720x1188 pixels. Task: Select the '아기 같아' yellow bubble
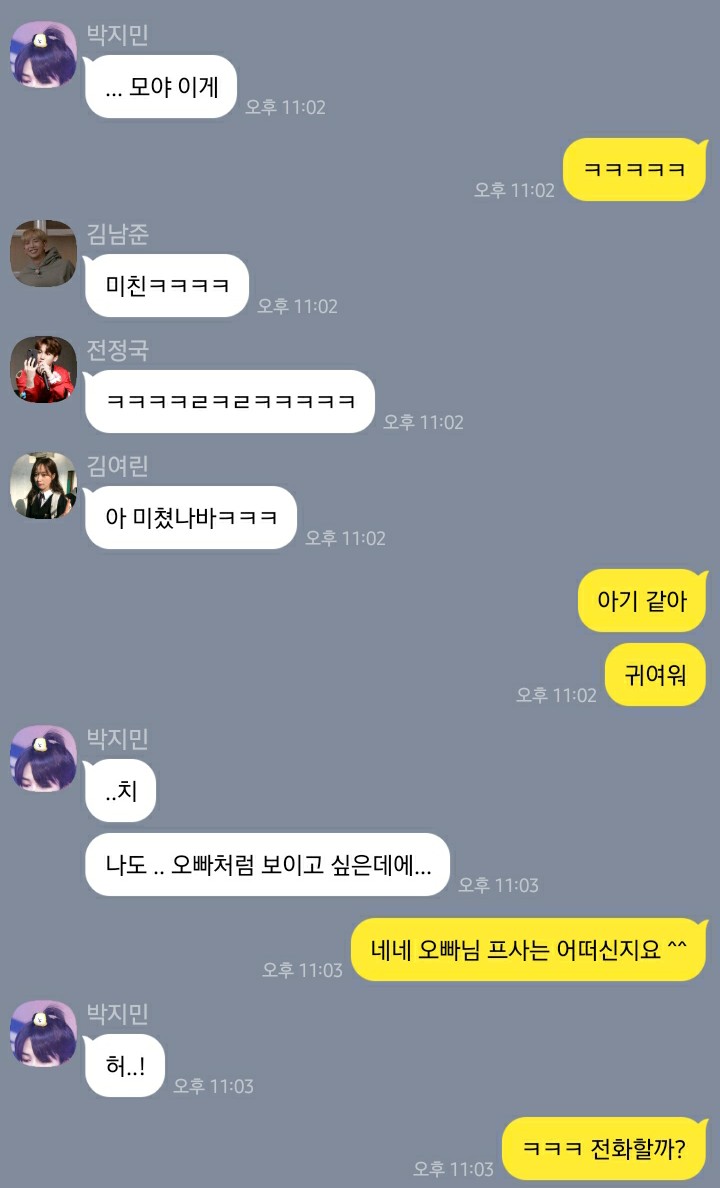click(x=641, y=599)
